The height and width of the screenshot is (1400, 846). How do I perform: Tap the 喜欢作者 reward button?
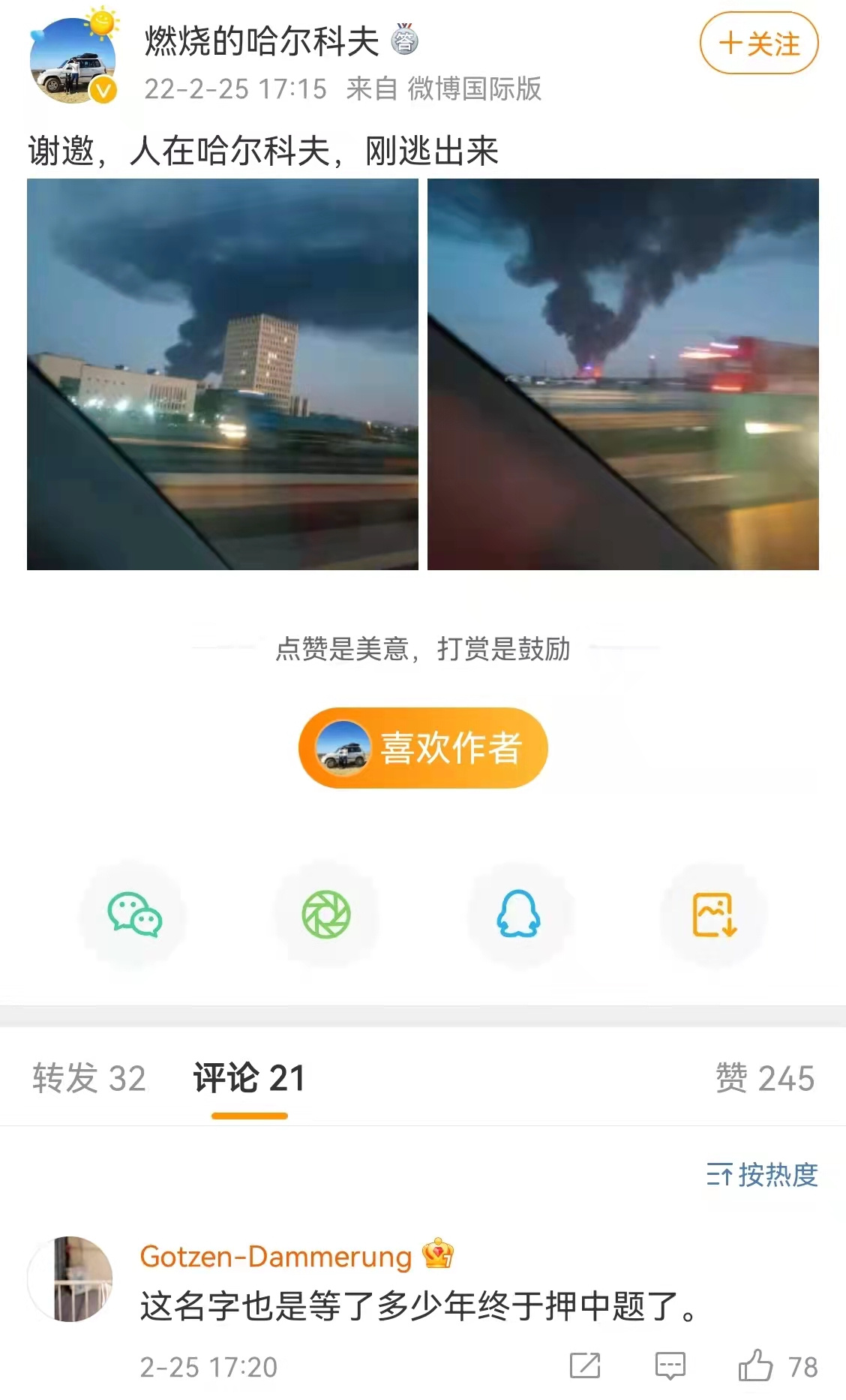(423, 747)
